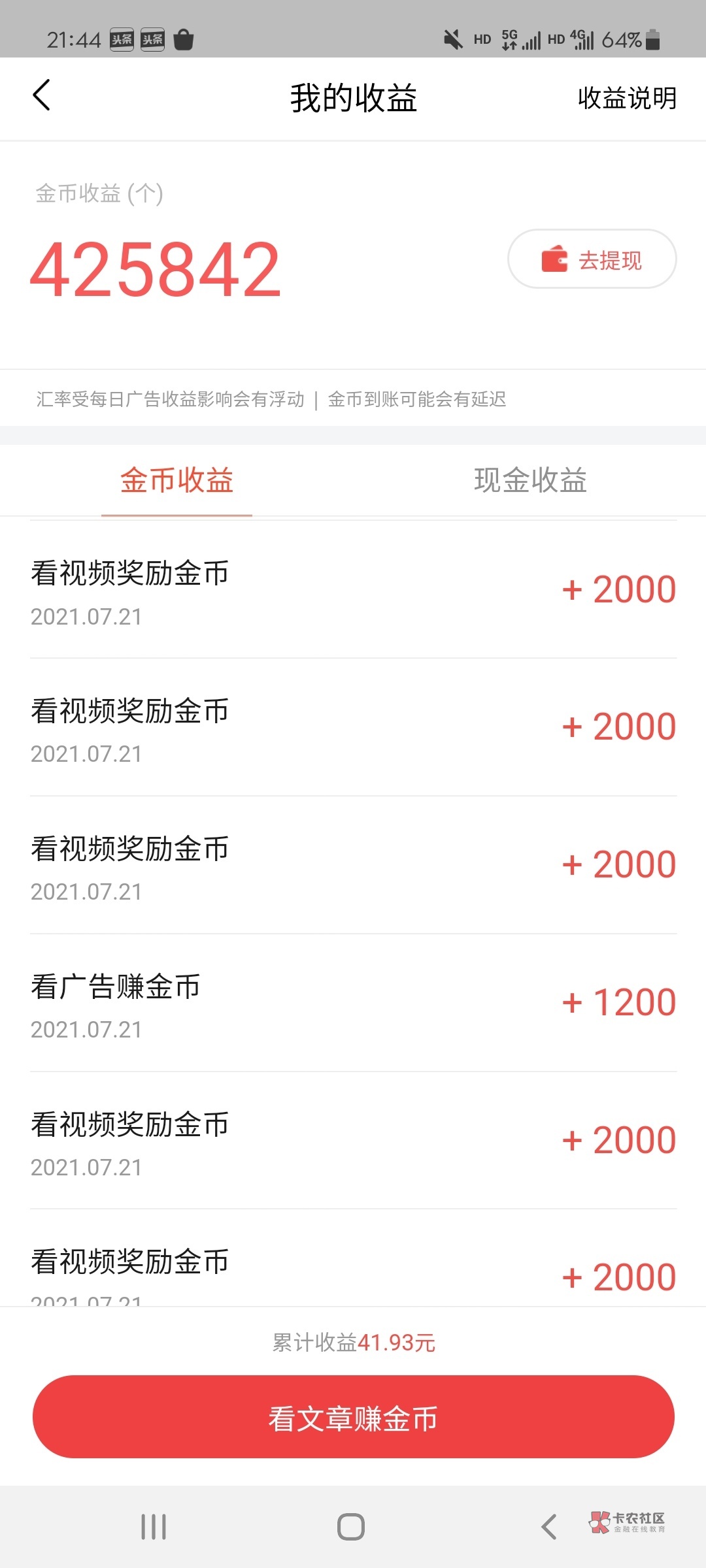The height and width of the screenshot is (1568, 706).
Task: Open recent apps from the navigation bar
Action: tap(154, 1527)
